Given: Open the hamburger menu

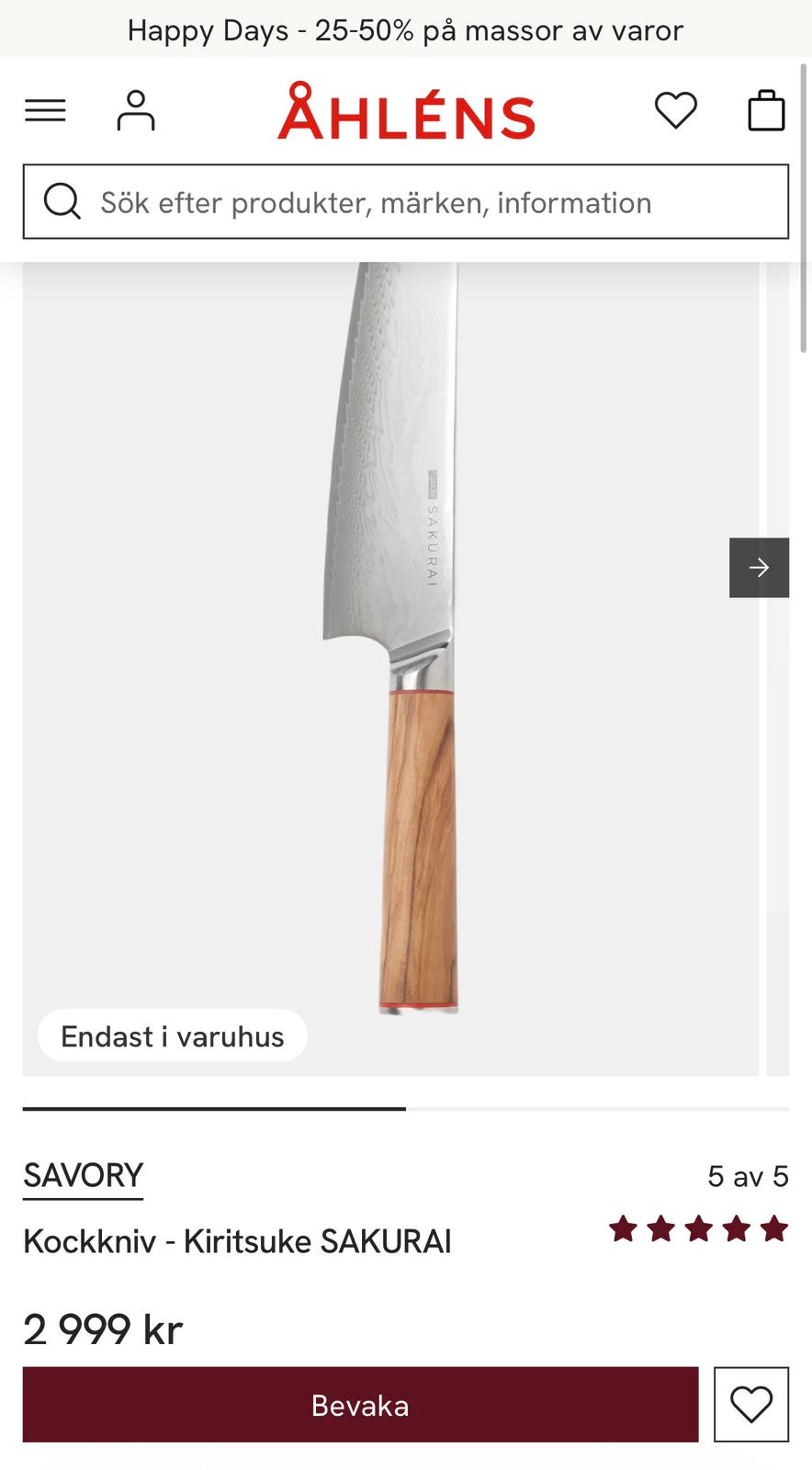Looking at the screenshot, I should 45,111.
